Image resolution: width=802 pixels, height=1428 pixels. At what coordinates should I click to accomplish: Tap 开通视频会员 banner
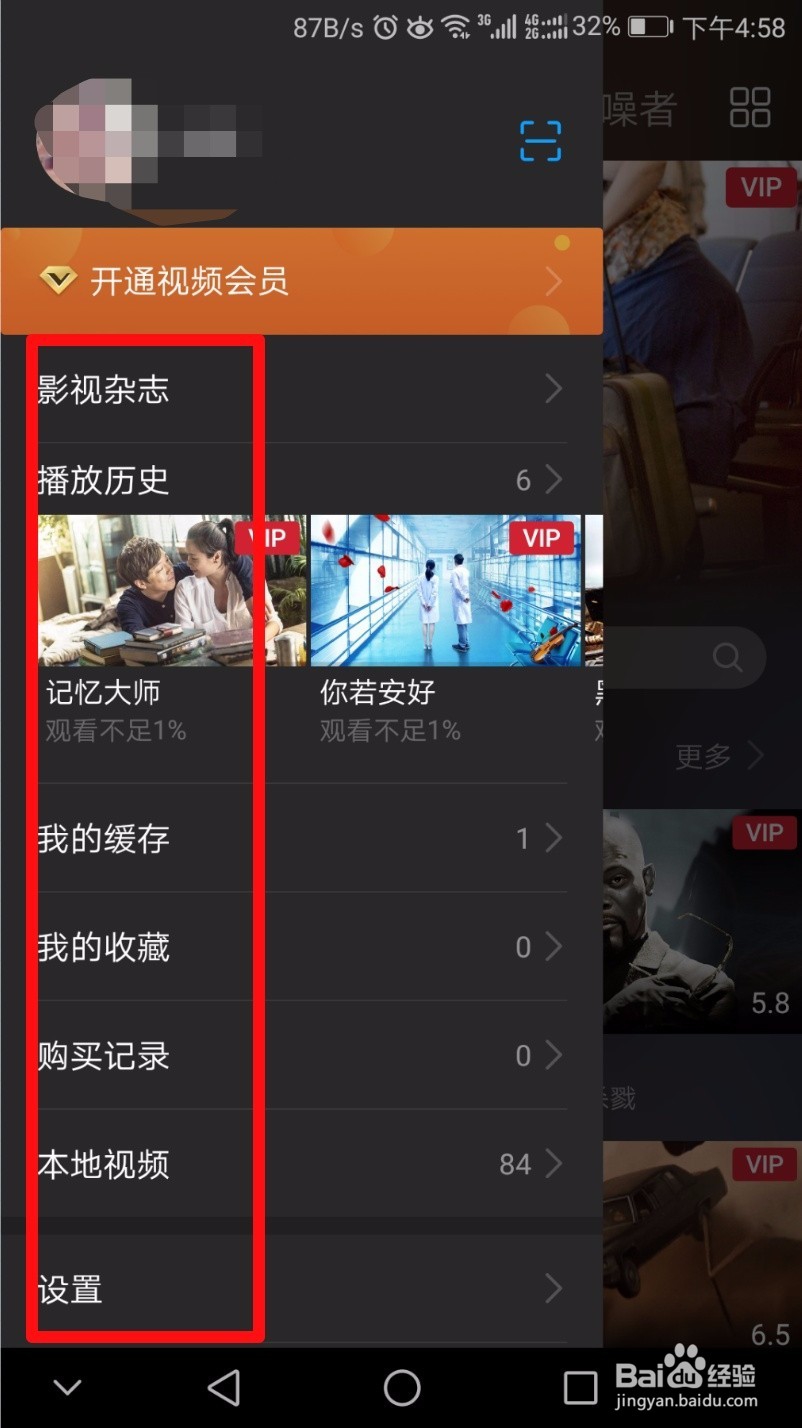pos(301,281)
